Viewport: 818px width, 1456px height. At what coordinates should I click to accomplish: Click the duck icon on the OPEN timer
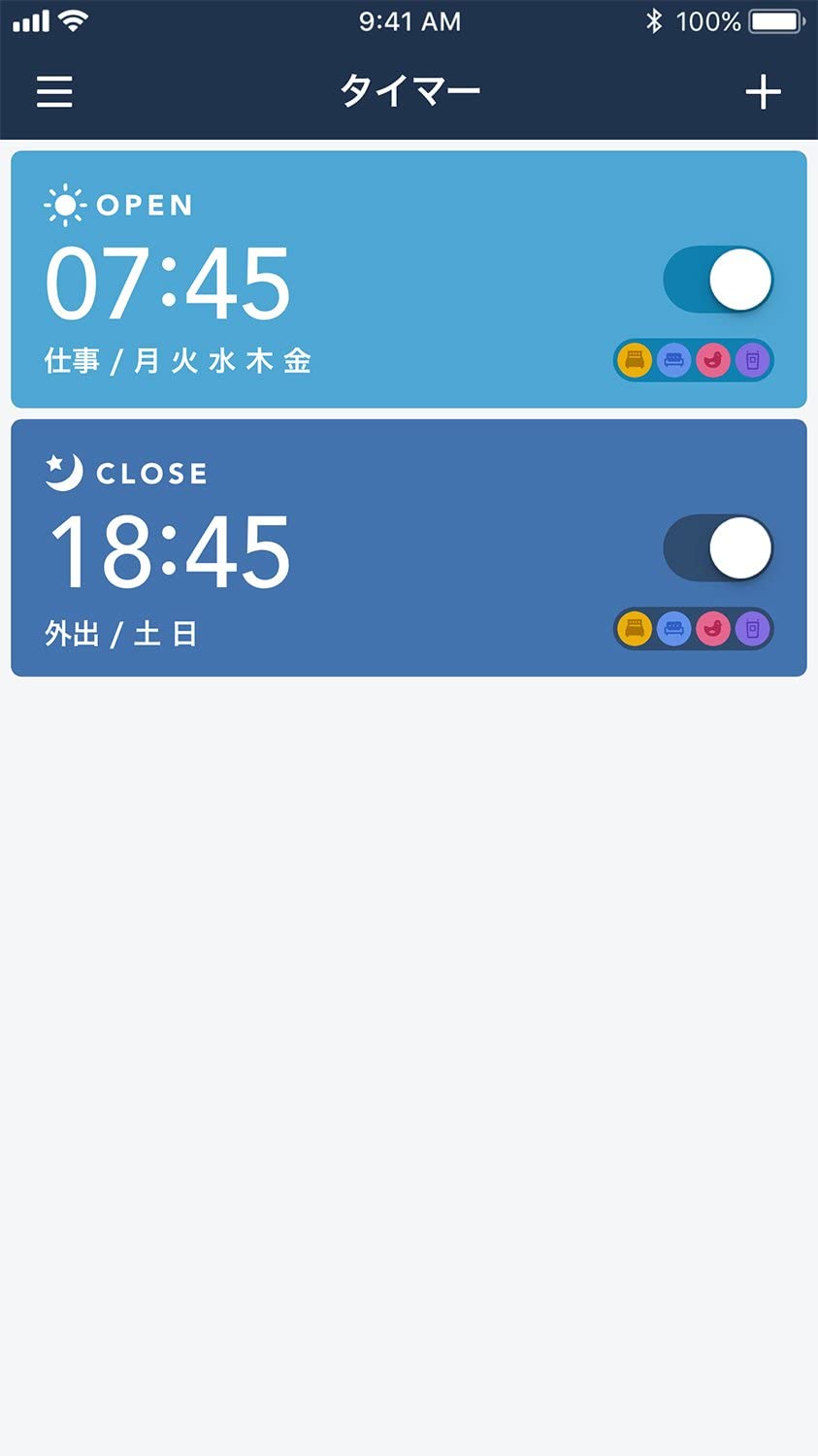[x=712, y=360]
